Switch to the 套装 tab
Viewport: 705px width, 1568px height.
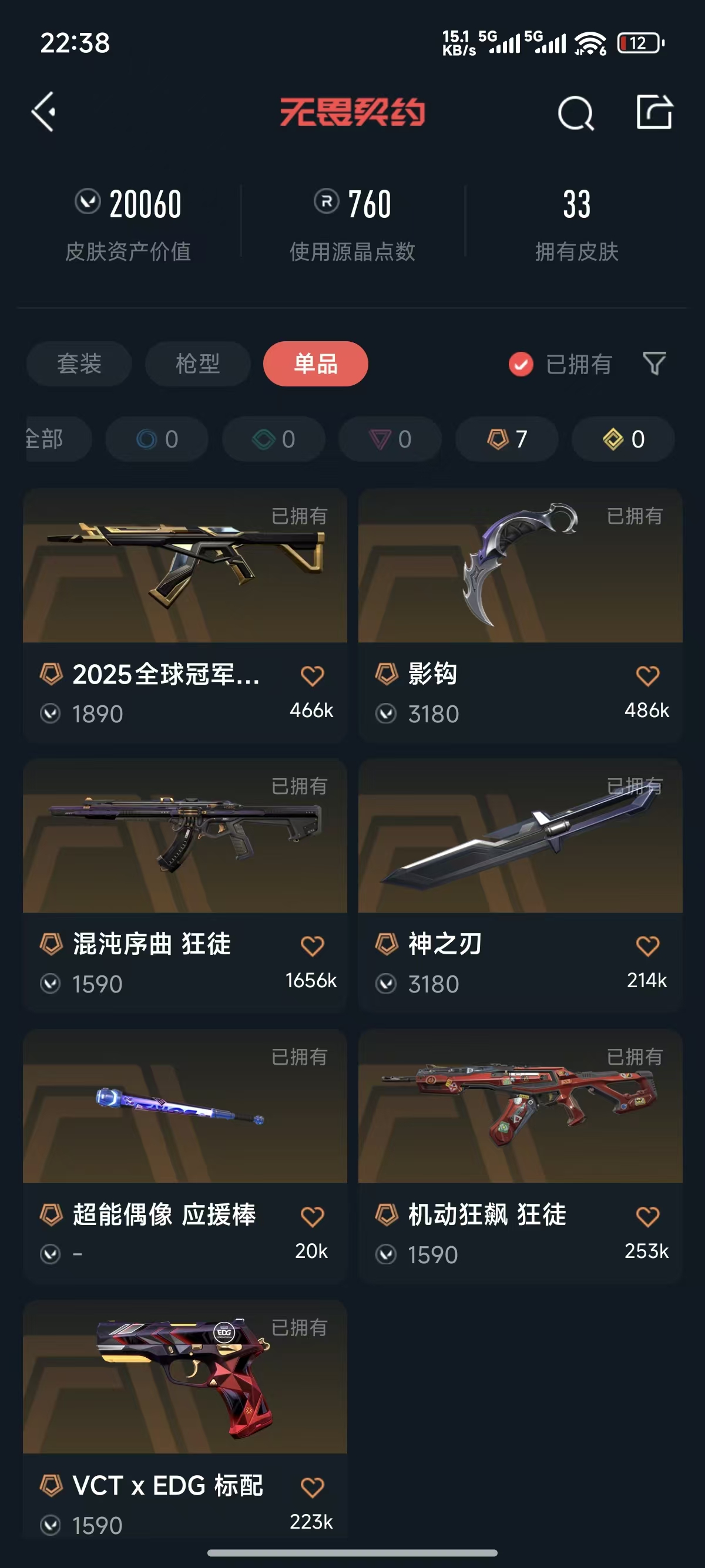79,364
